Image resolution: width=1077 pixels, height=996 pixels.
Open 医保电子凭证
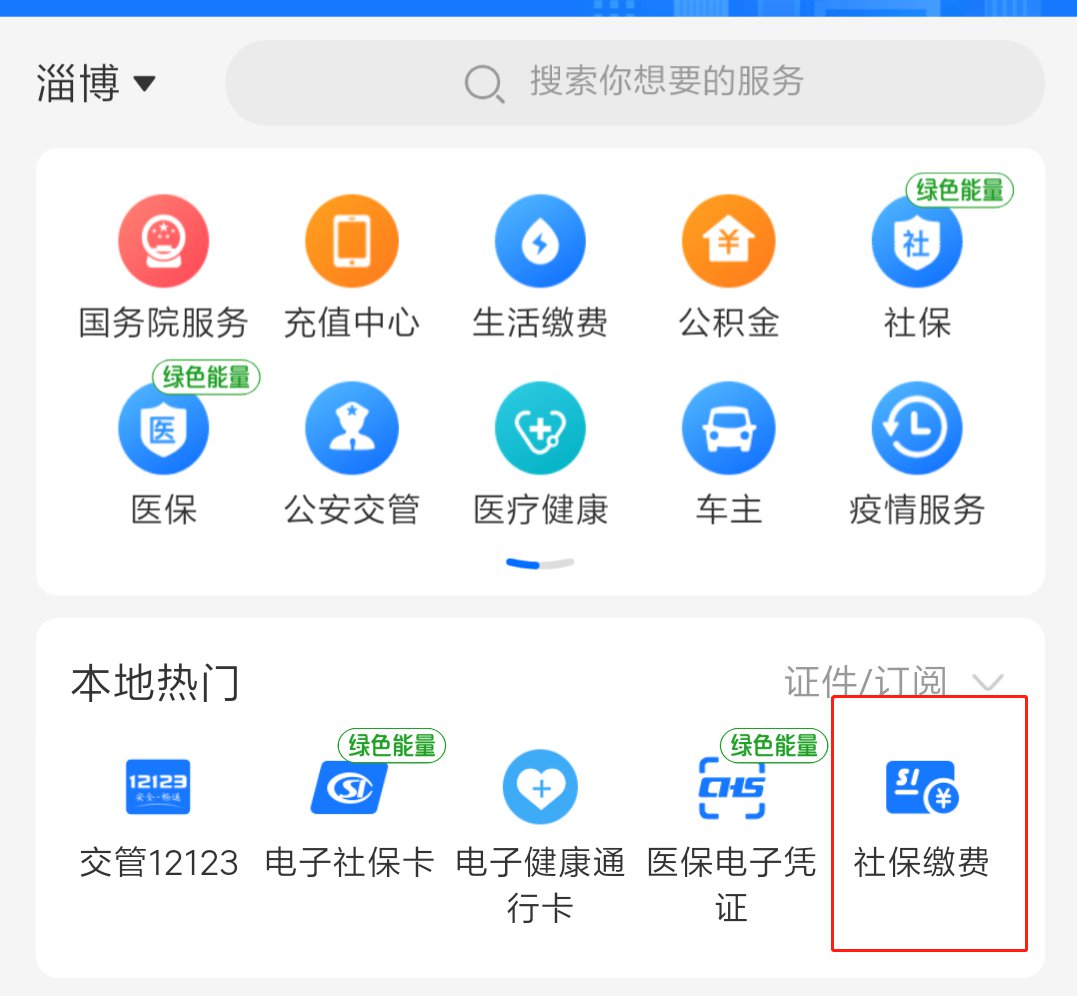[731, 787]
